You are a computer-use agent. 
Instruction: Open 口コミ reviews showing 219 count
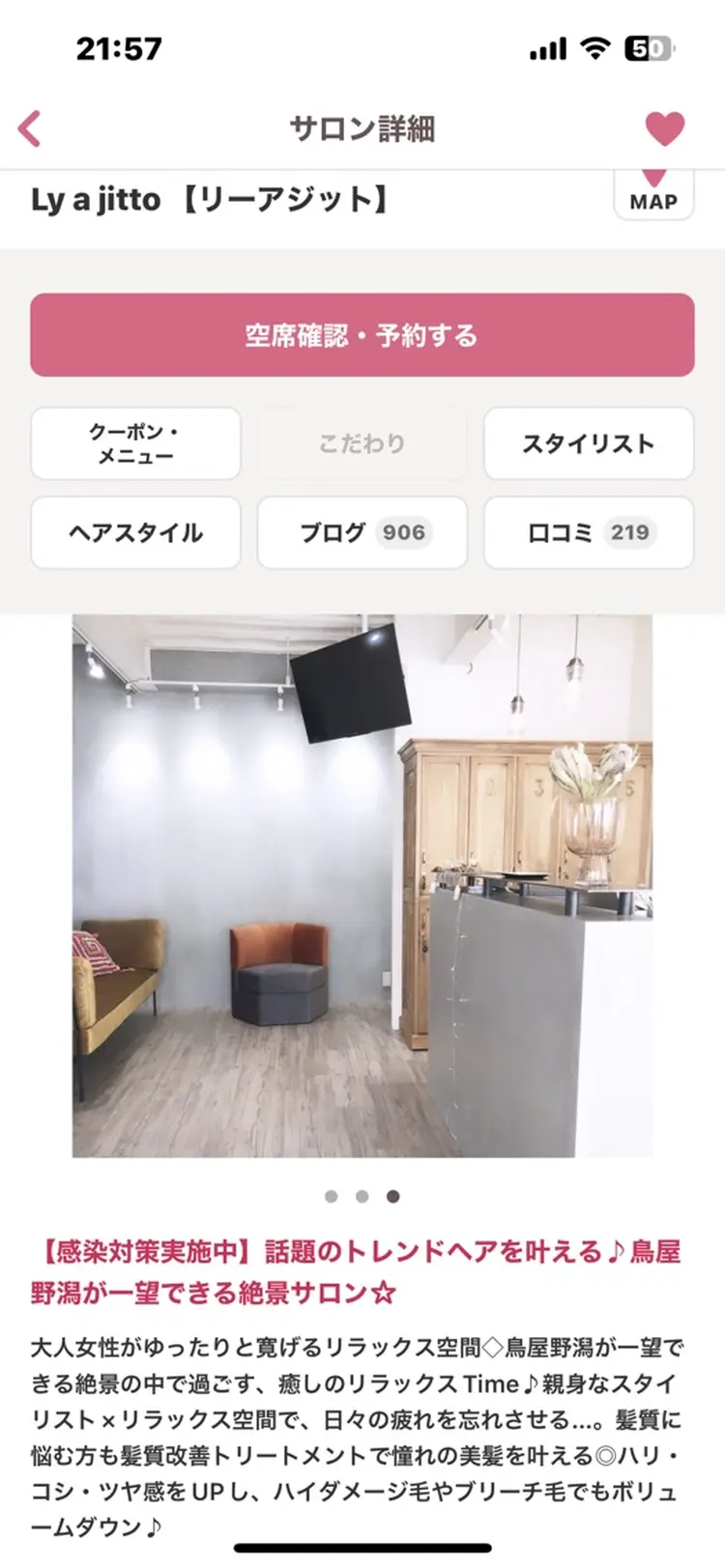click(x=588, y=532)
